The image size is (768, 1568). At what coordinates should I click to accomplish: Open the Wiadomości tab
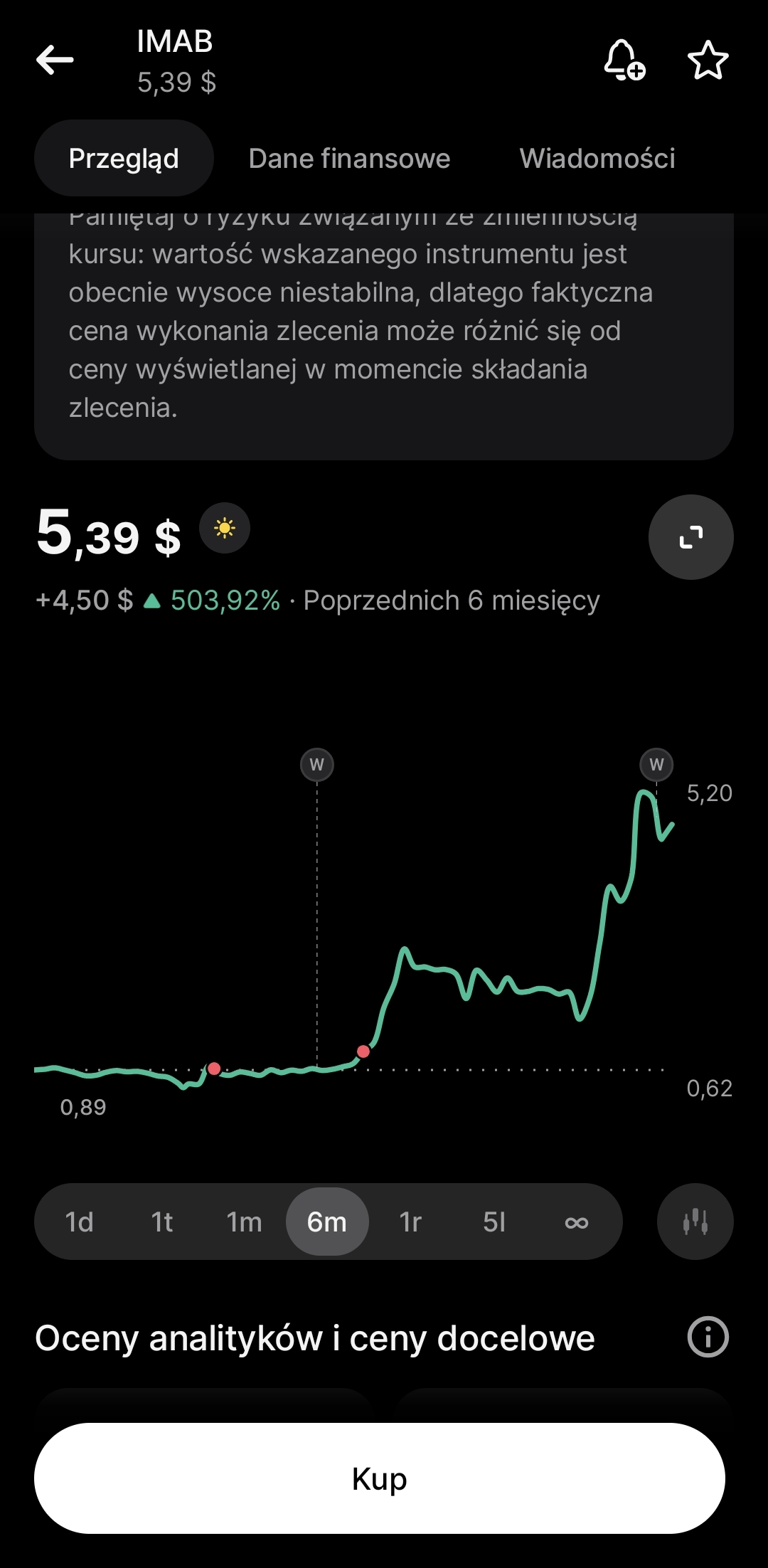pyautogui.click(x=597, y=159)
